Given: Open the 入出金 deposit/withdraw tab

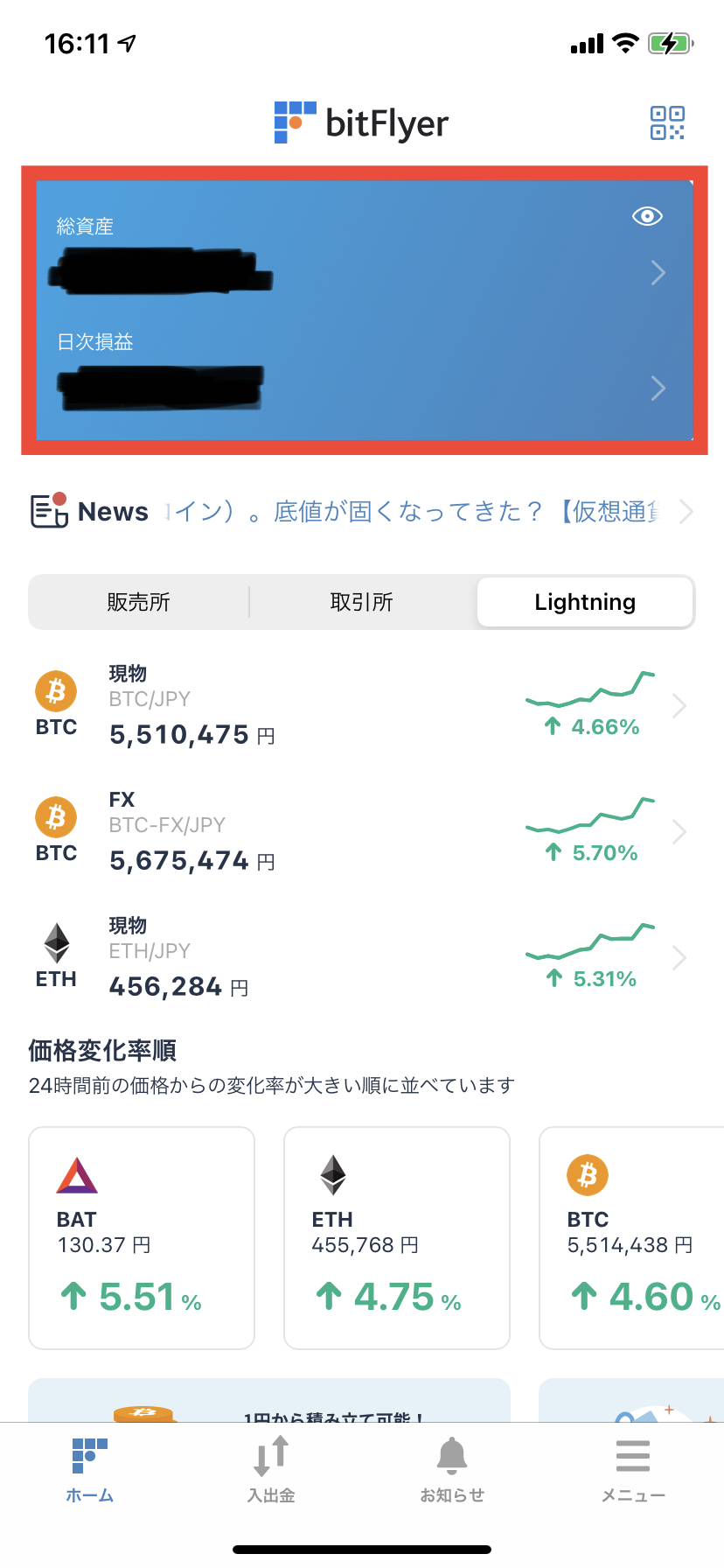Looking at the screenshot, I should tap(271, 1471).
